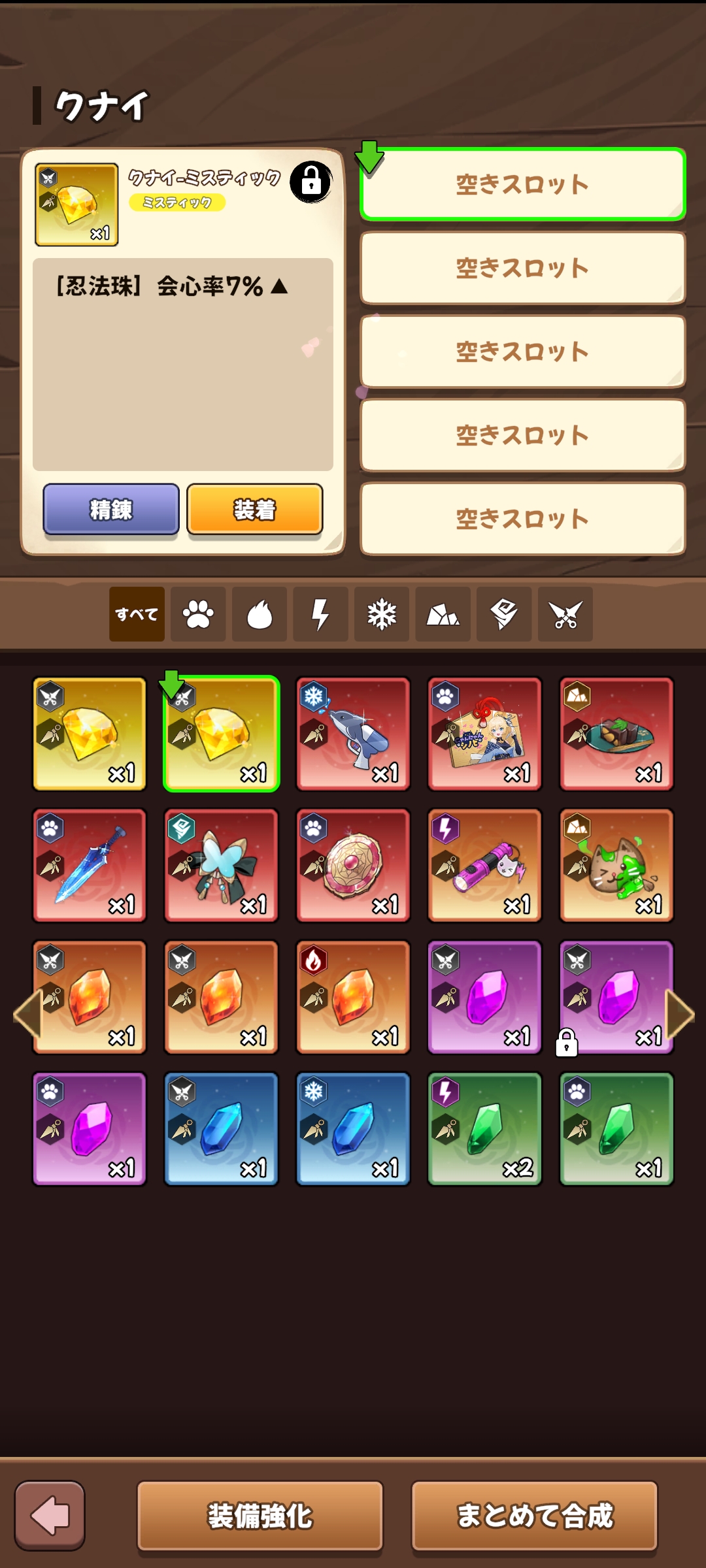The height and width of the screenshot is (1568, 706).
Task: Filter by the paw element tab
Action: pos(198,614)
